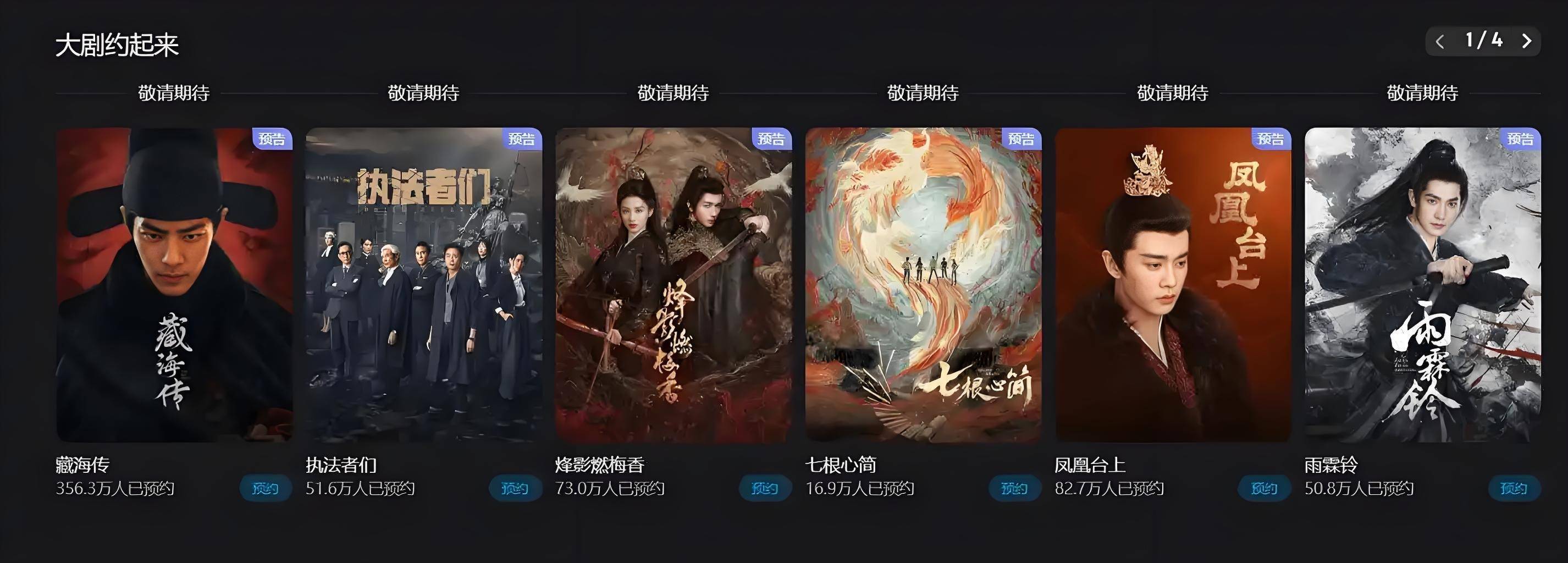Open the 七根心简 poster
This screenshot has width=1568, height=563.
pyautogui.click(x=923, y=284)
